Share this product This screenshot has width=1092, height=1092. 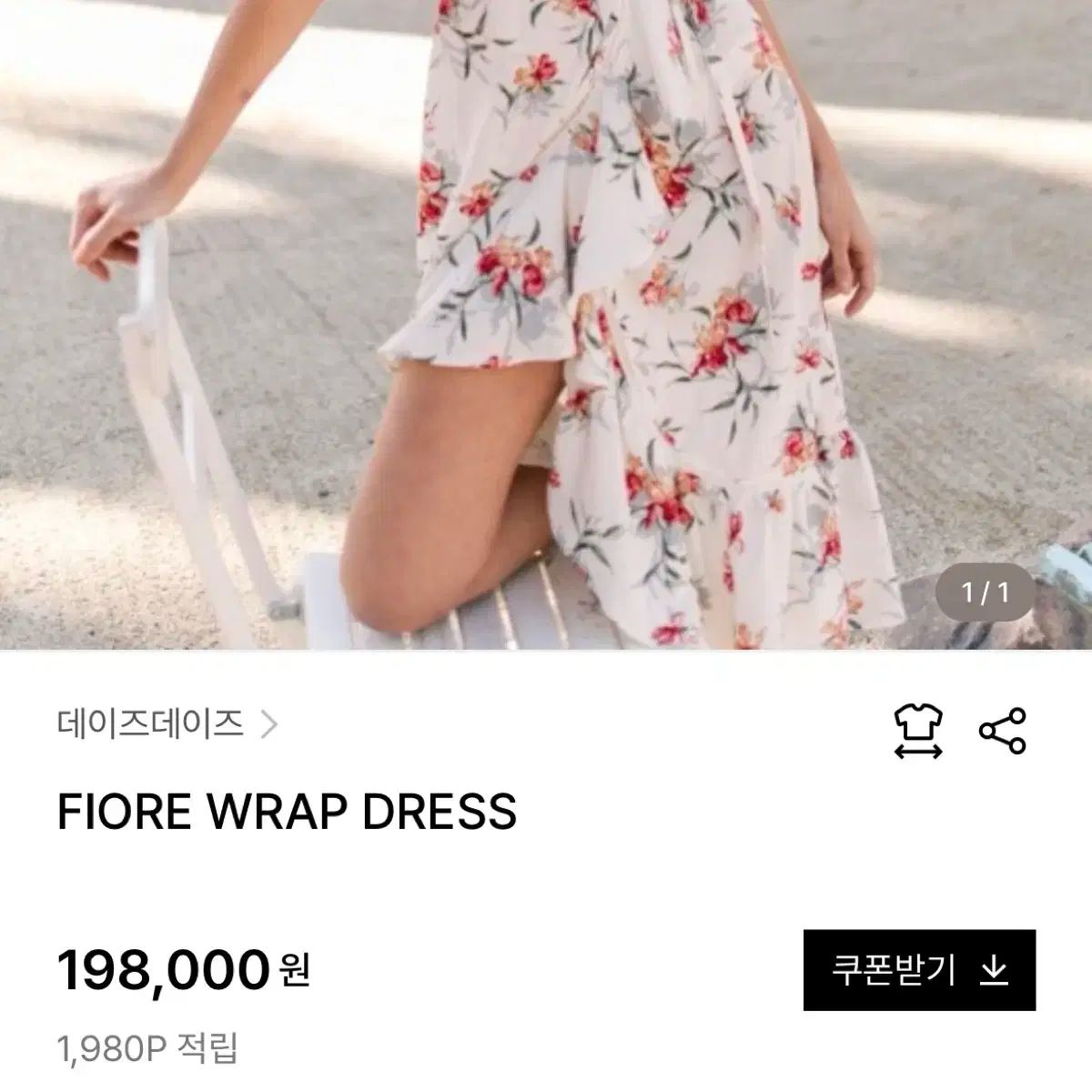point(1002,731)
